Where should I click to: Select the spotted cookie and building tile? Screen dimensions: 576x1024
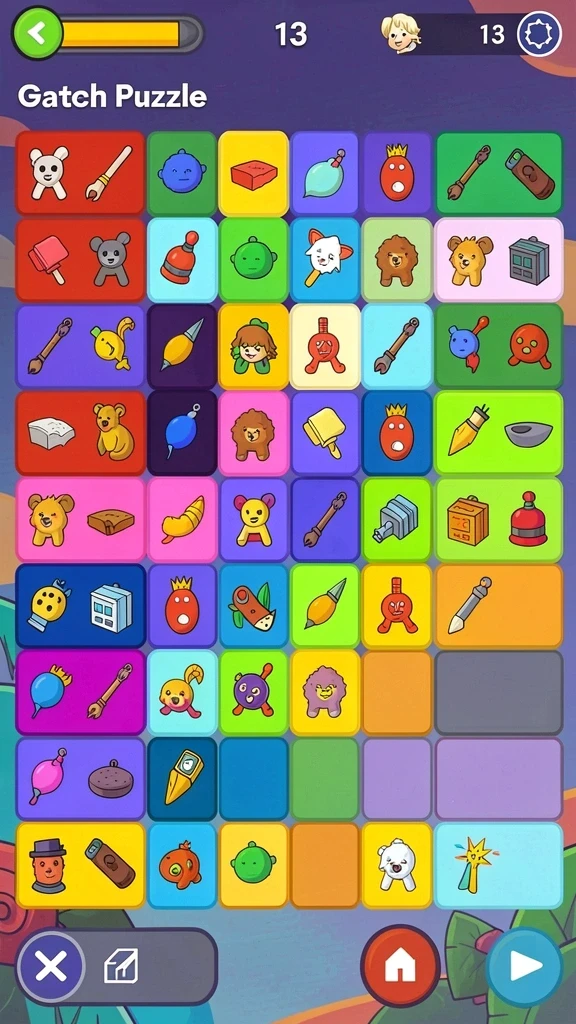pos(80,605)
